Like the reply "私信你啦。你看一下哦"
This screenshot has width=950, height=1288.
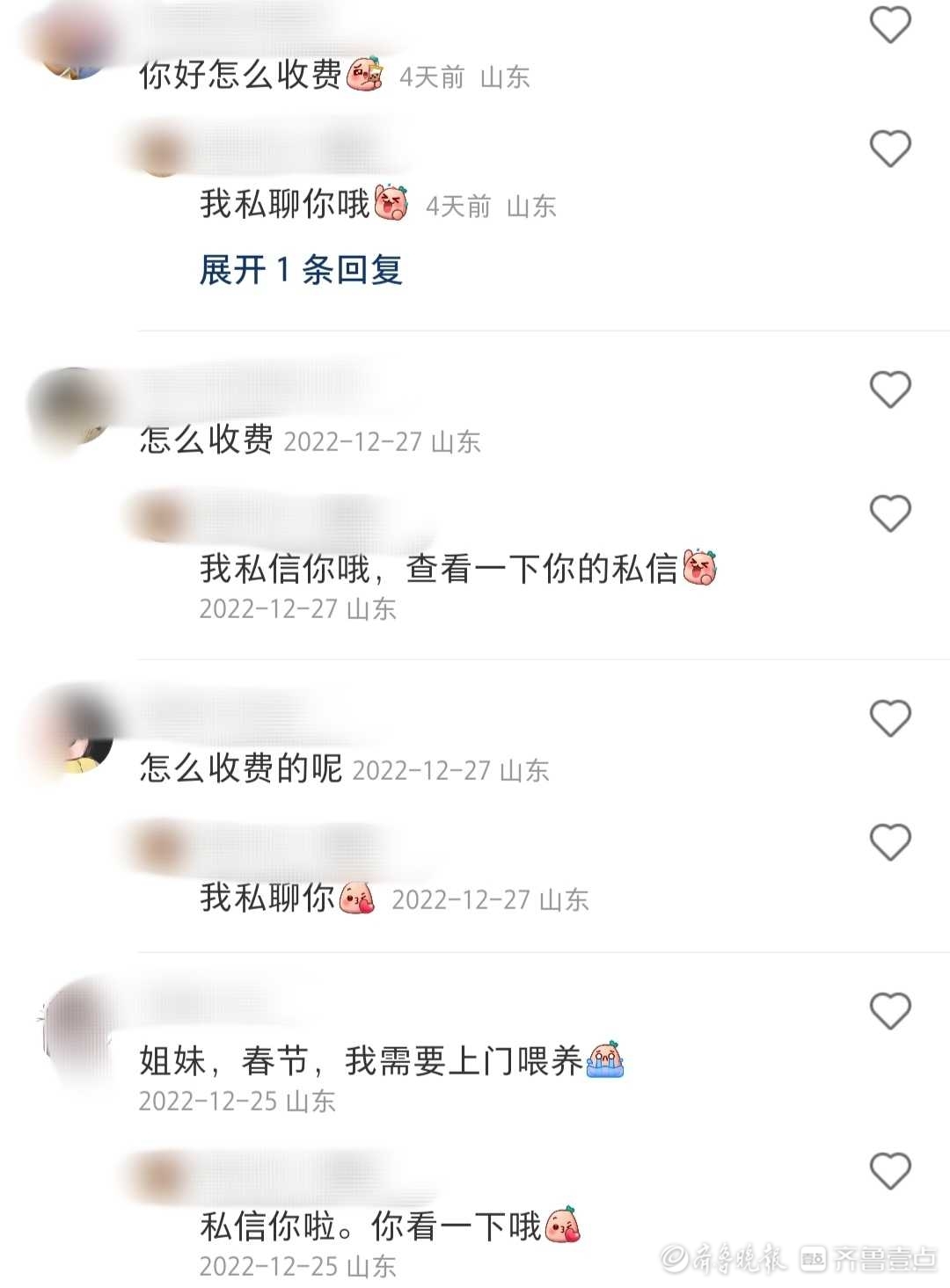tap(889, 1171)
